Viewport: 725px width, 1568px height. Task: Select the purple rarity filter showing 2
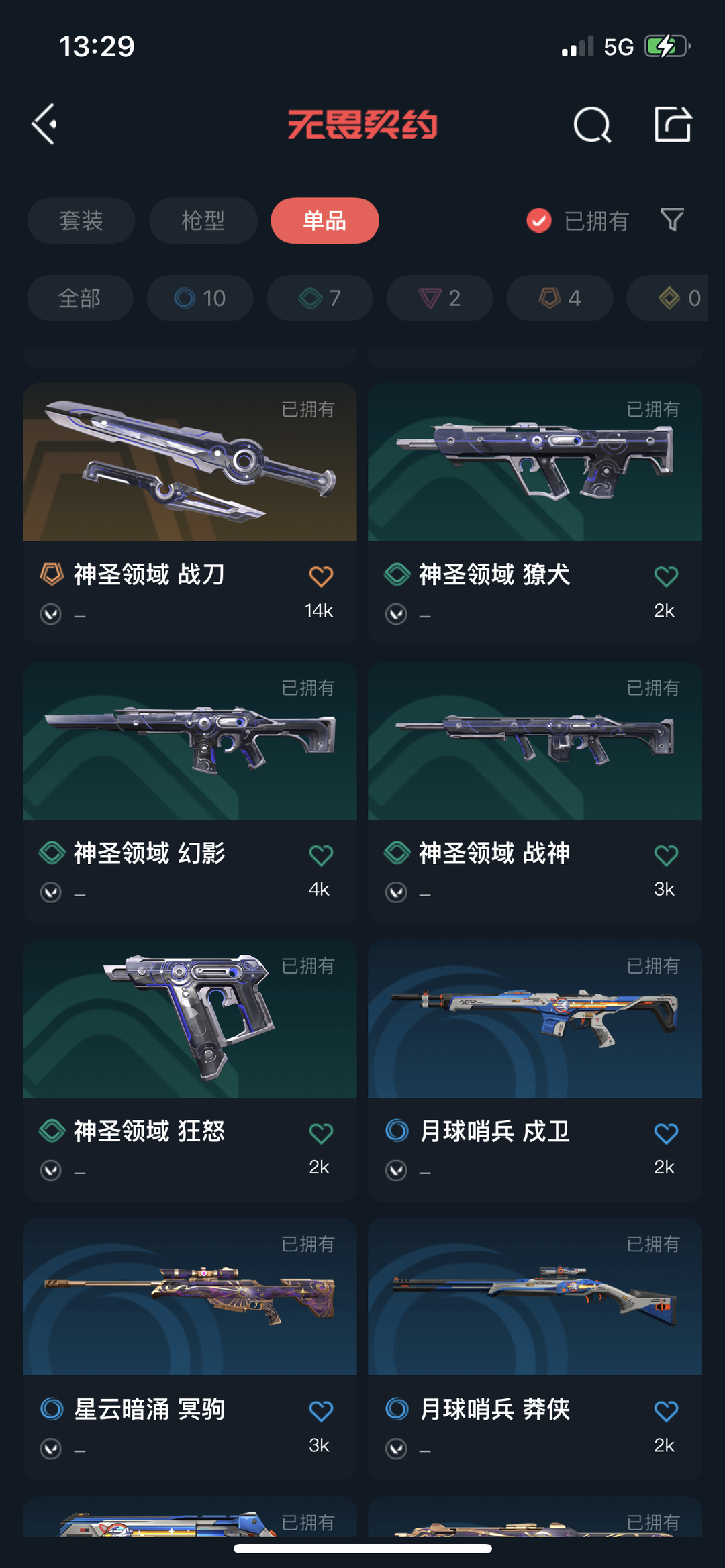pyautogui.click(x=439, y=299)
